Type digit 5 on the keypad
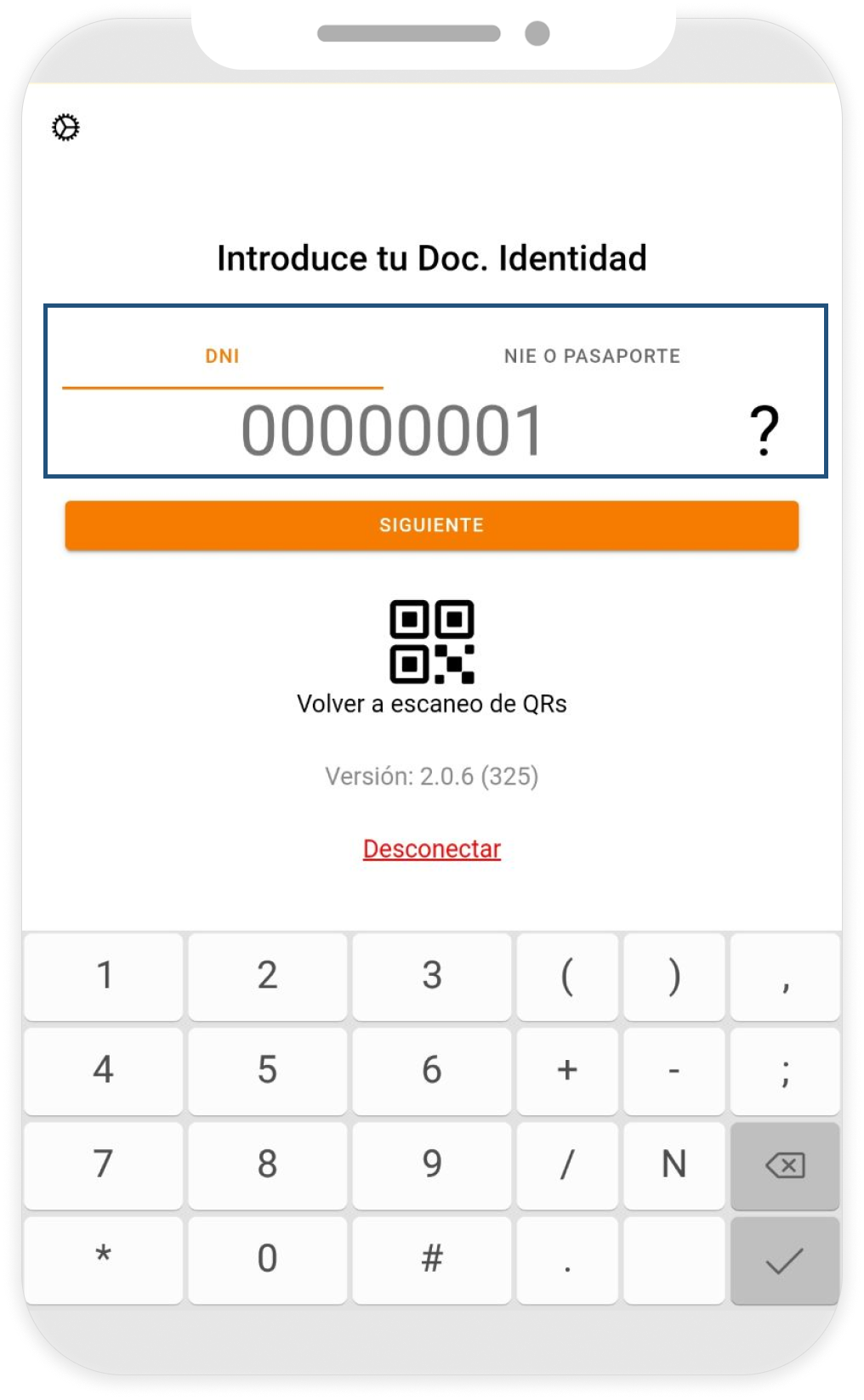Image resolution: width=864 pixels, height=1400 pixels. [267, 1070]
